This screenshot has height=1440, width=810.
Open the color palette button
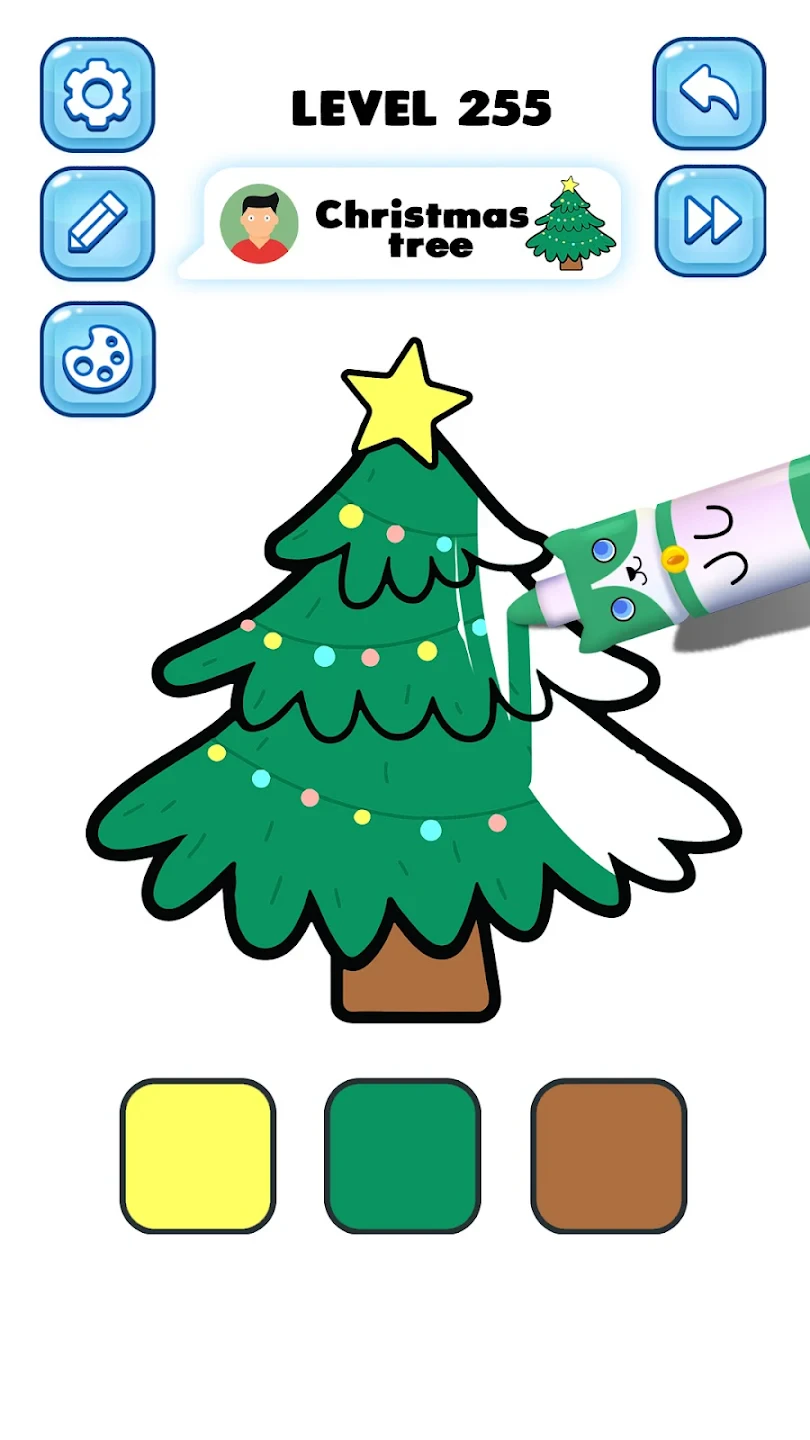97,359
